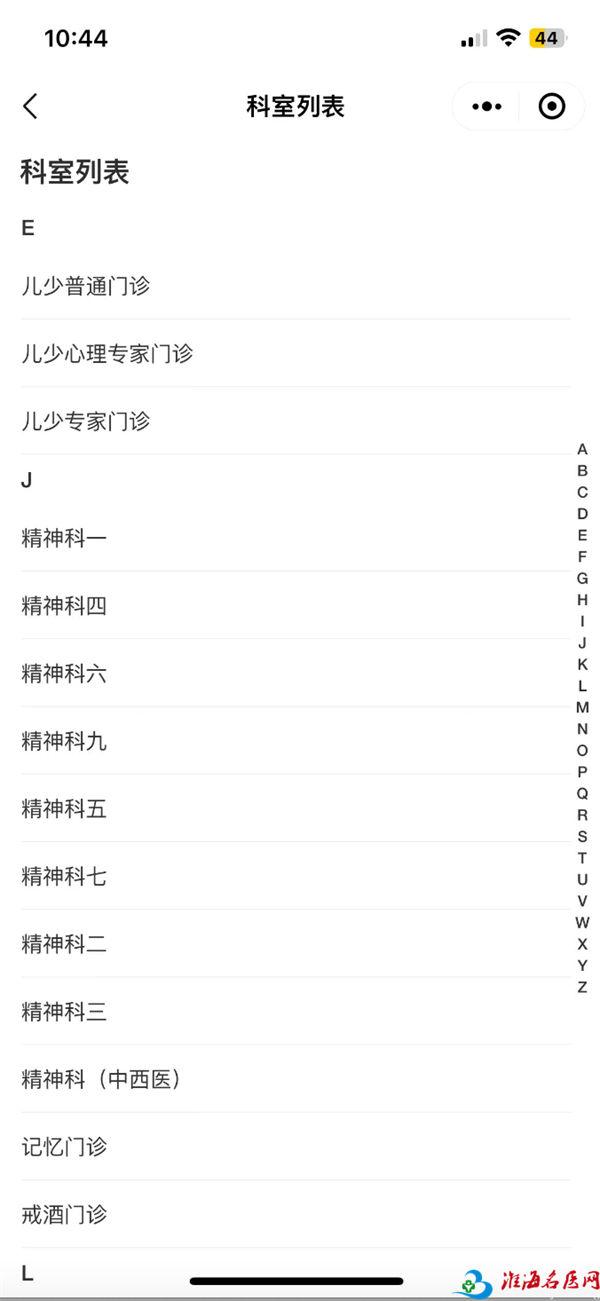This screenshot has height=1301, width=600.
Task: Open 儿少普通门诊 department
Action: coord(296,286)
